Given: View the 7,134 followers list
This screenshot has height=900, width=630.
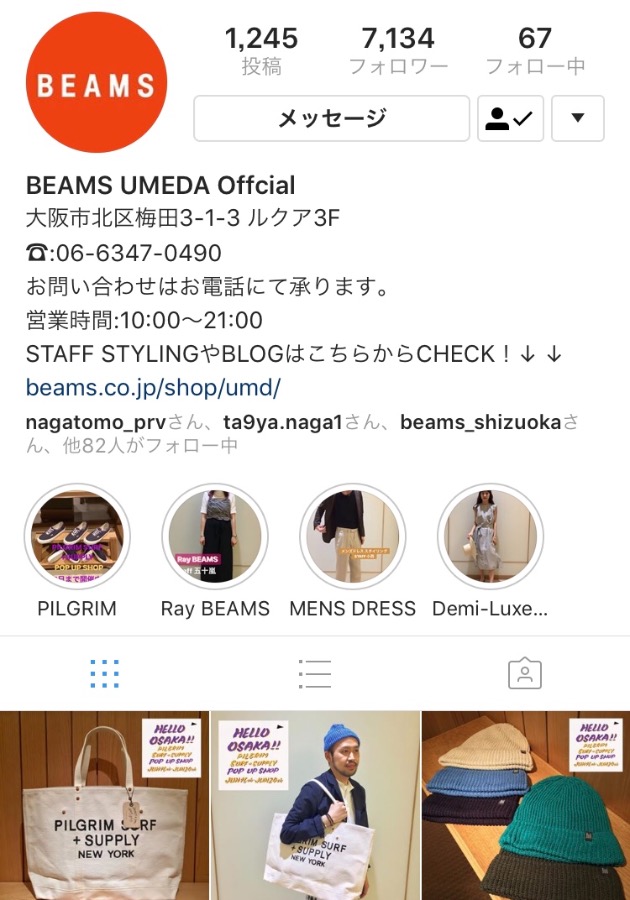Looking at the screenshot, I should click(x=398, y=50).
